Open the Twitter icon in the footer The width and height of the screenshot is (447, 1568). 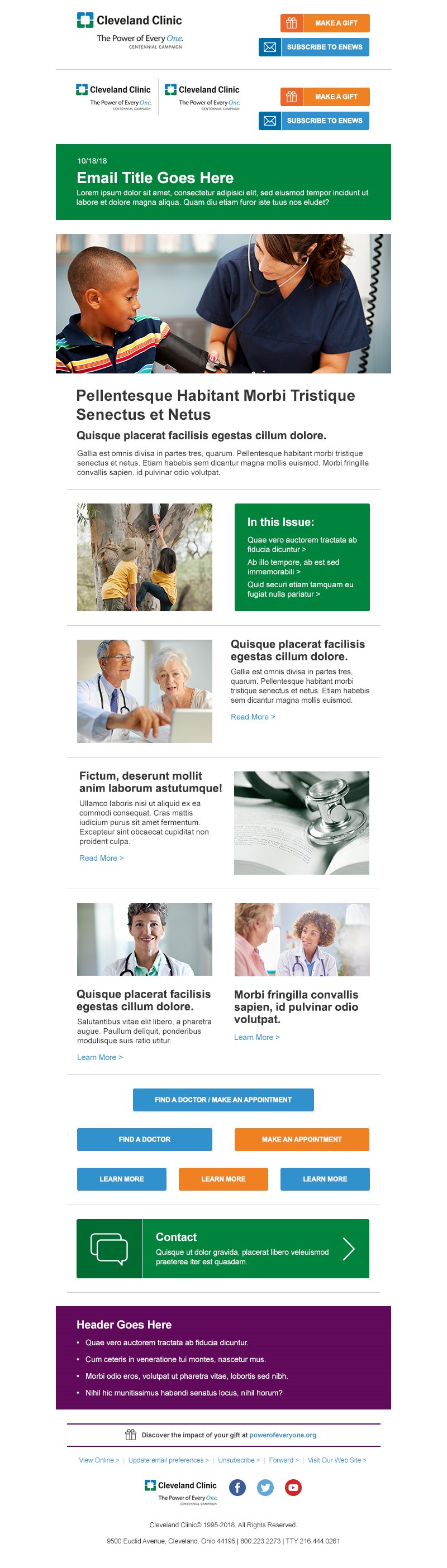click(265, 1487)
